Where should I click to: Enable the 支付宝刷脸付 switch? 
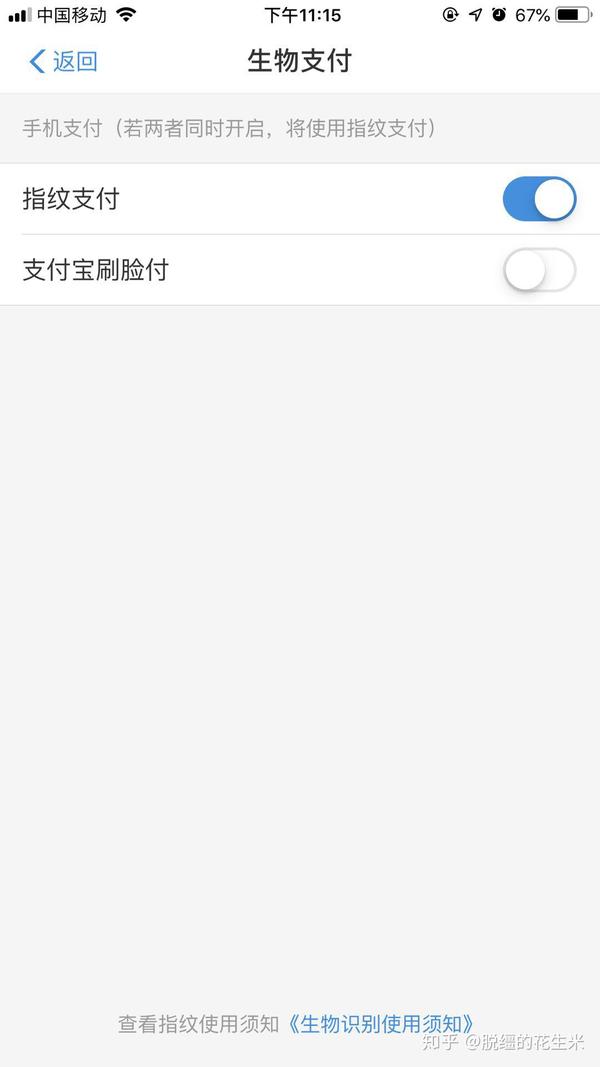click(539, 270)
